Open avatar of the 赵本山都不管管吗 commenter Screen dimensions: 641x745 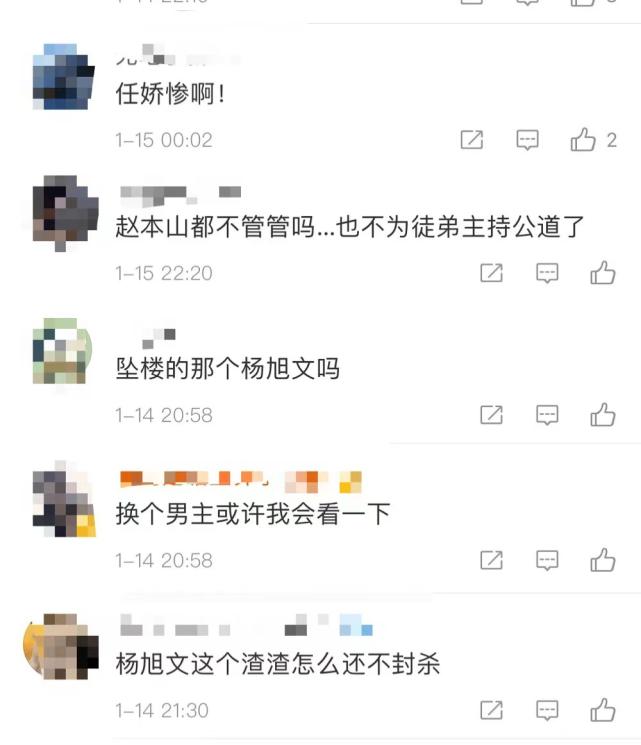pyautogui.click(x=64, y=209)
